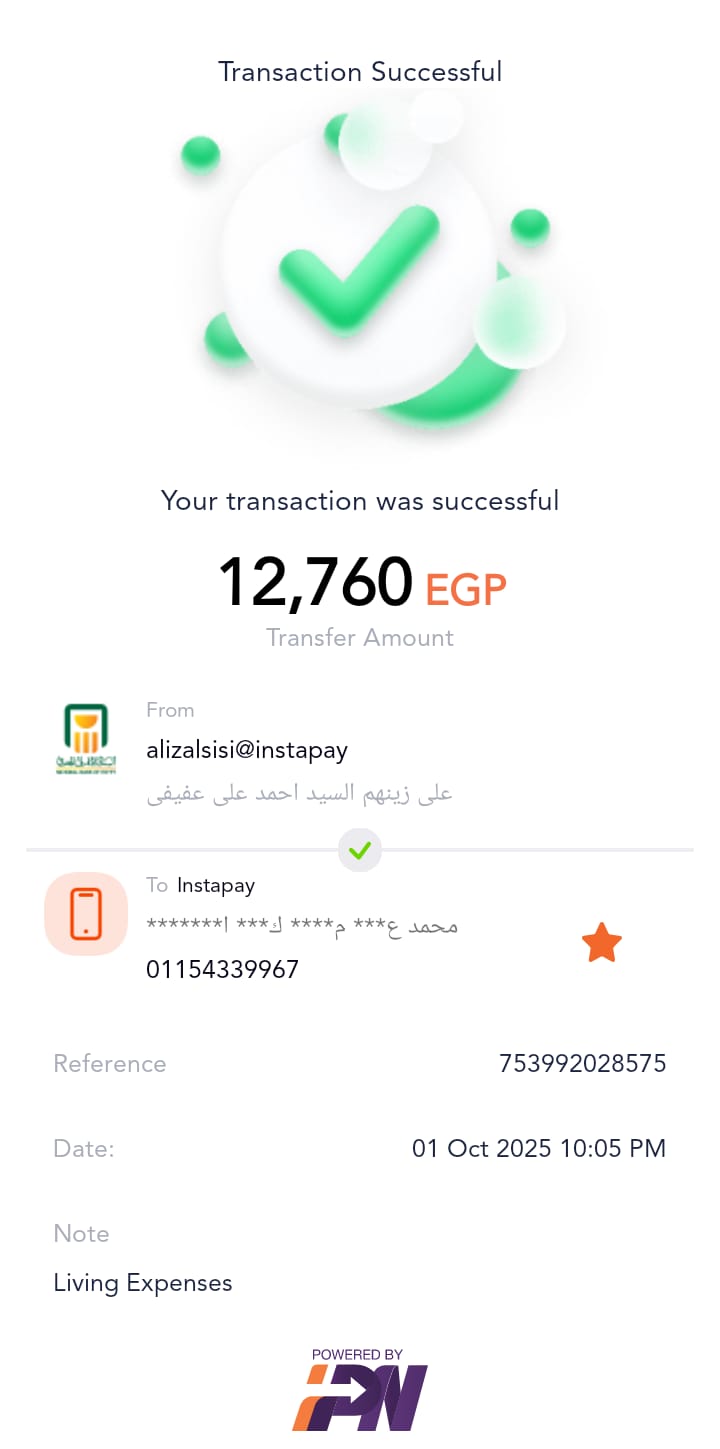Click the National Bank of Egypt logo
720x1449 pixels.
click(x=86, y=738)
